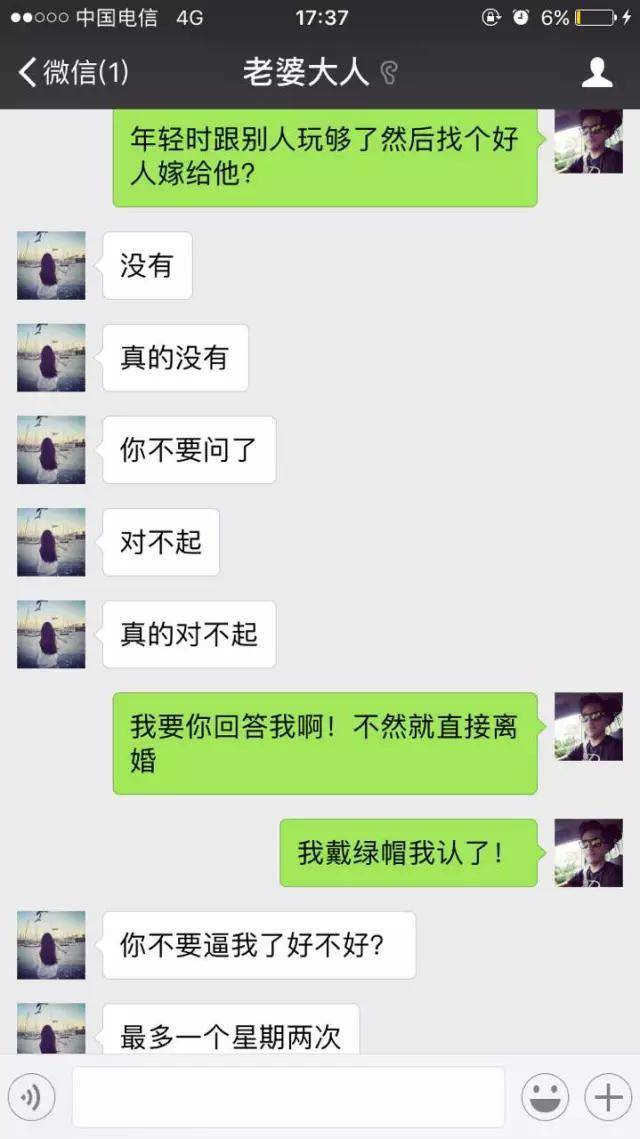
Task: Open the emoji sticker panel
Action: tap(545, 1097)
